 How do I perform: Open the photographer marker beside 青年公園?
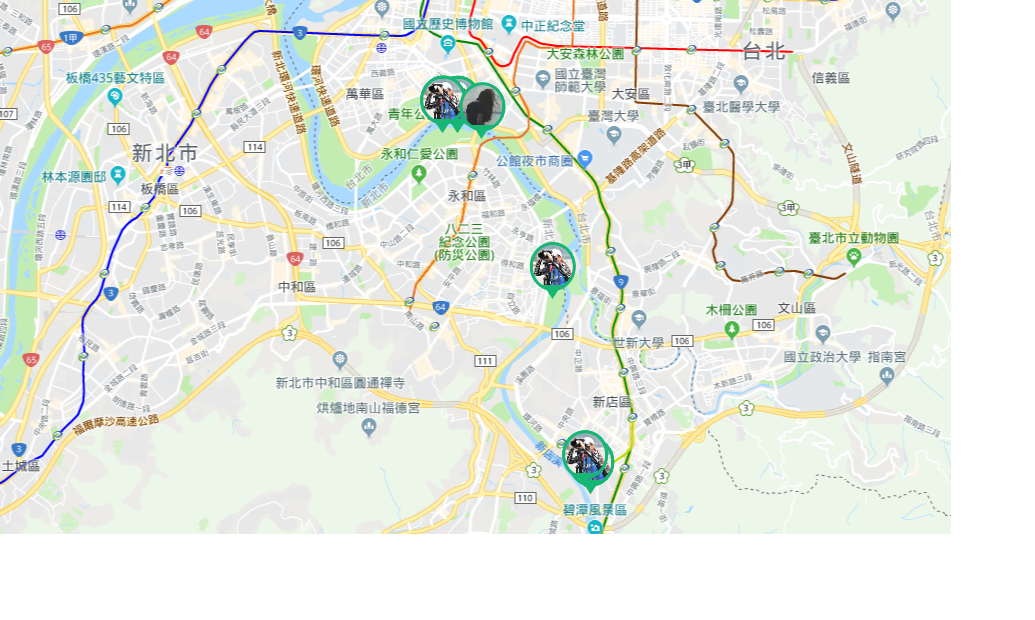point(440,100)
